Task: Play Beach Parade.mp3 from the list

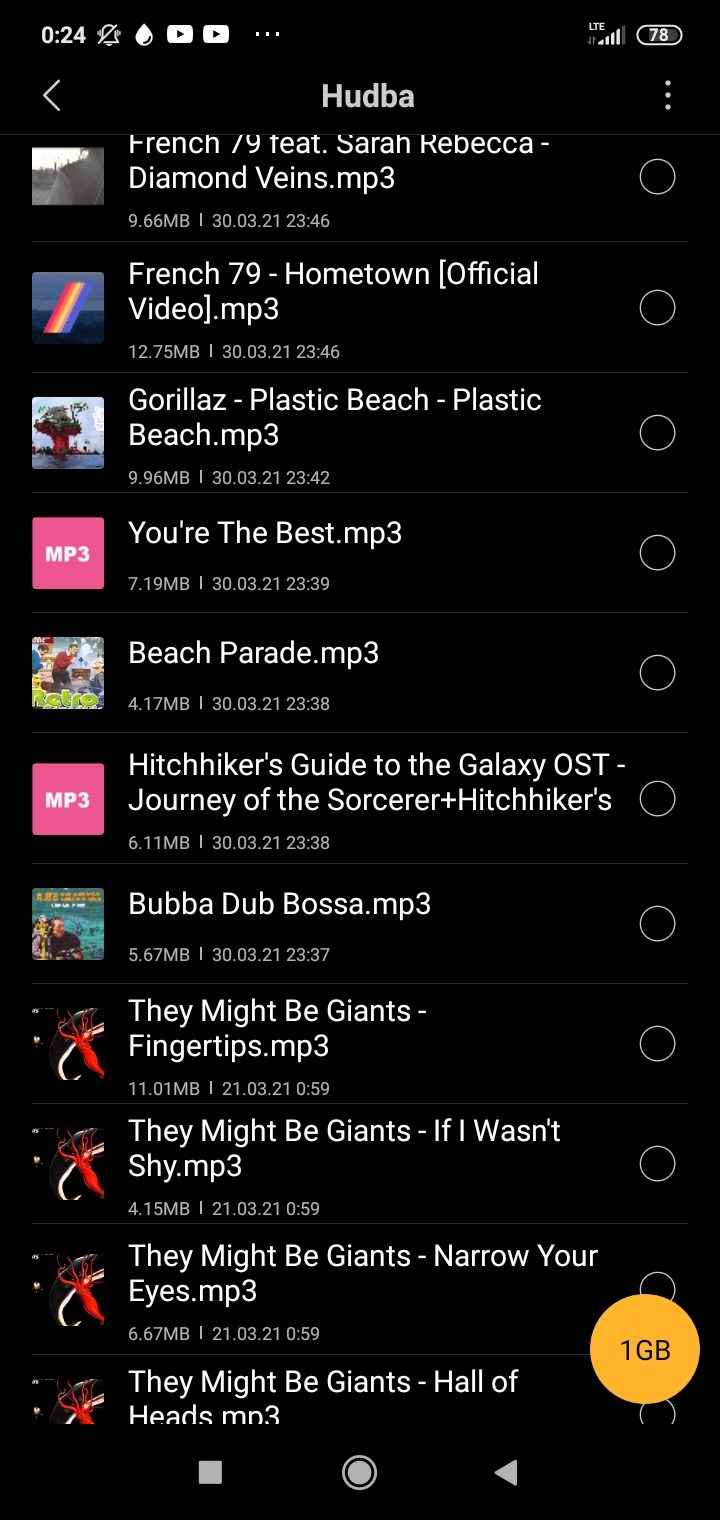Action: (x=253, y=653)
